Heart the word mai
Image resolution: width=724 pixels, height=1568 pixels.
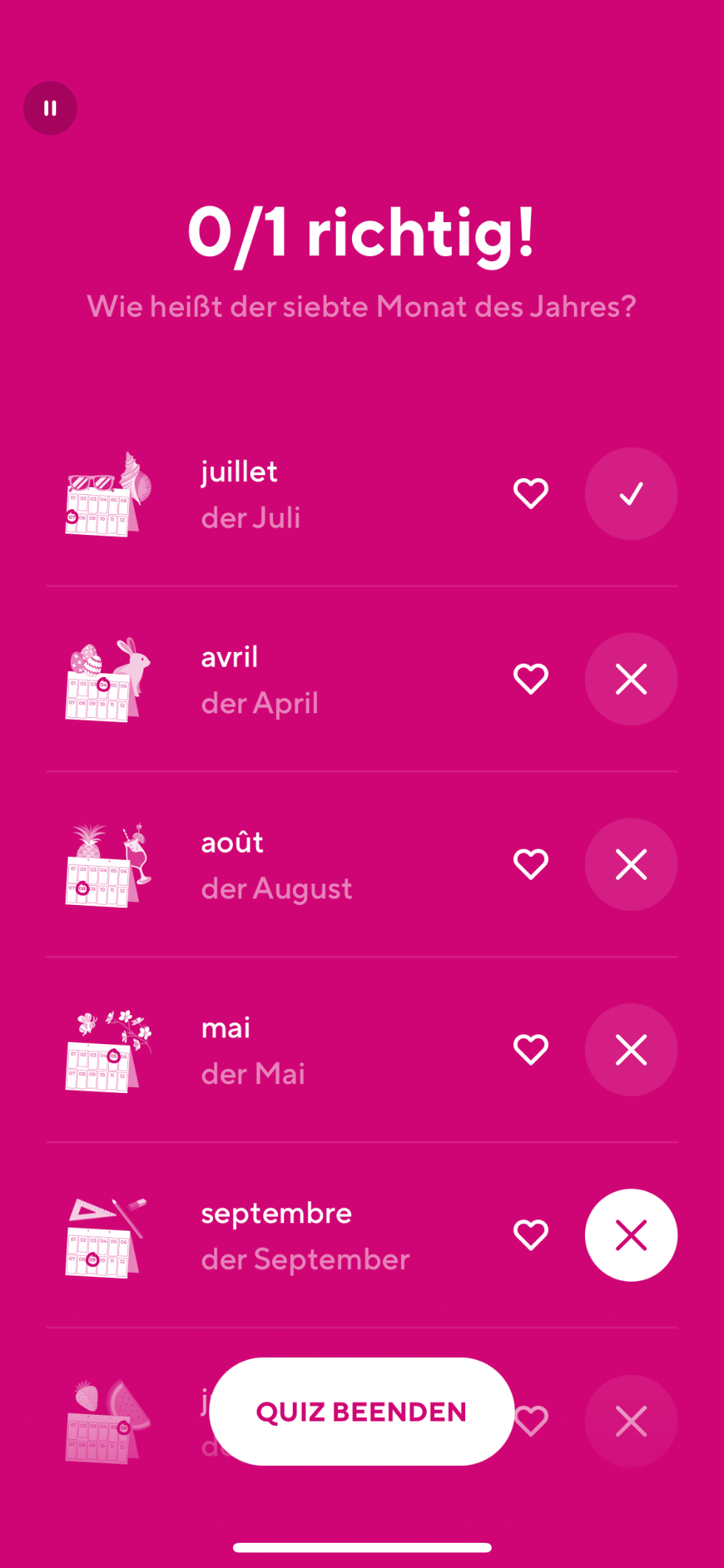[530, 1049]
